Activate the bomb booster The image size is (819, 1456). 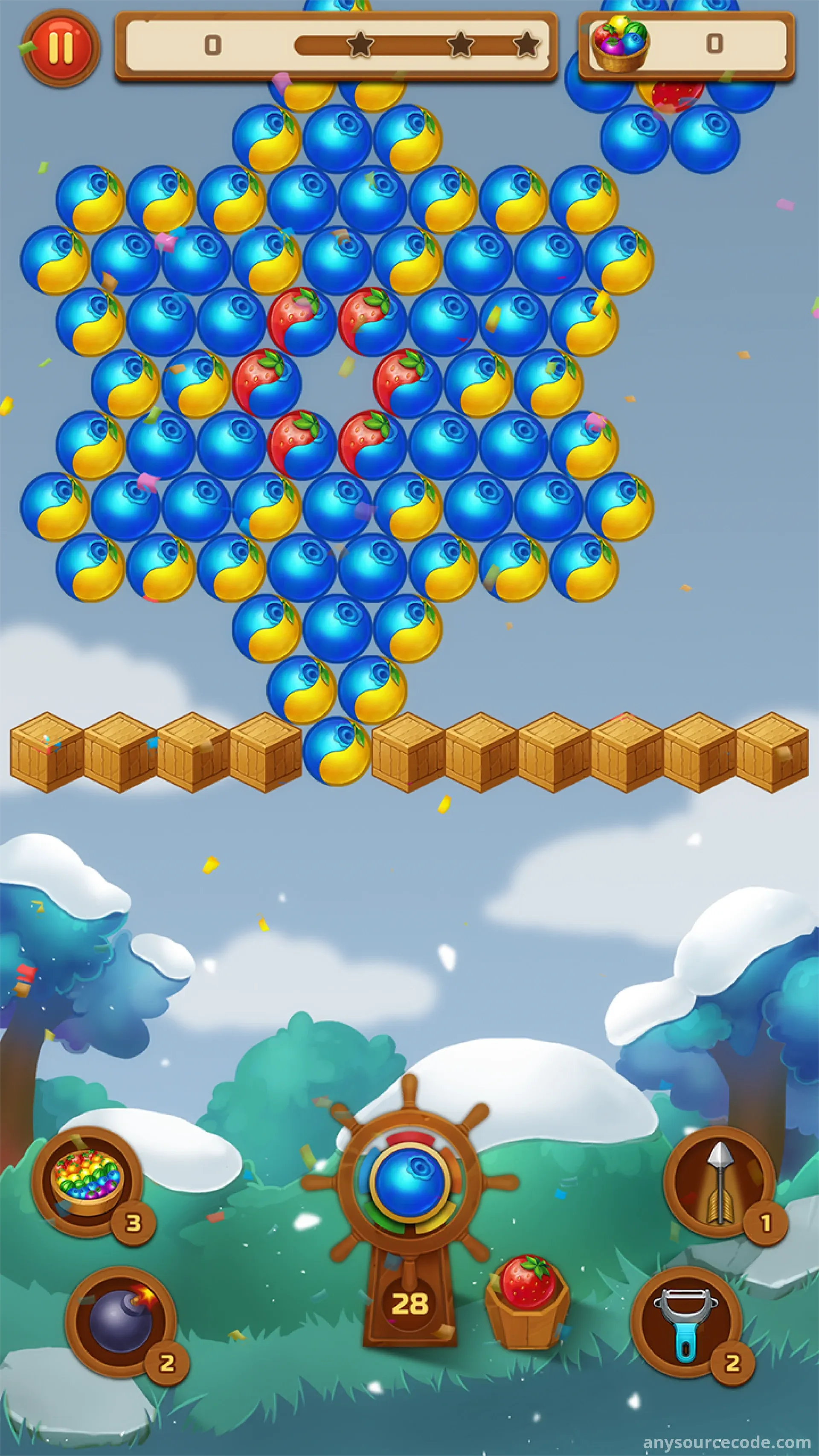coord(120,1322)
